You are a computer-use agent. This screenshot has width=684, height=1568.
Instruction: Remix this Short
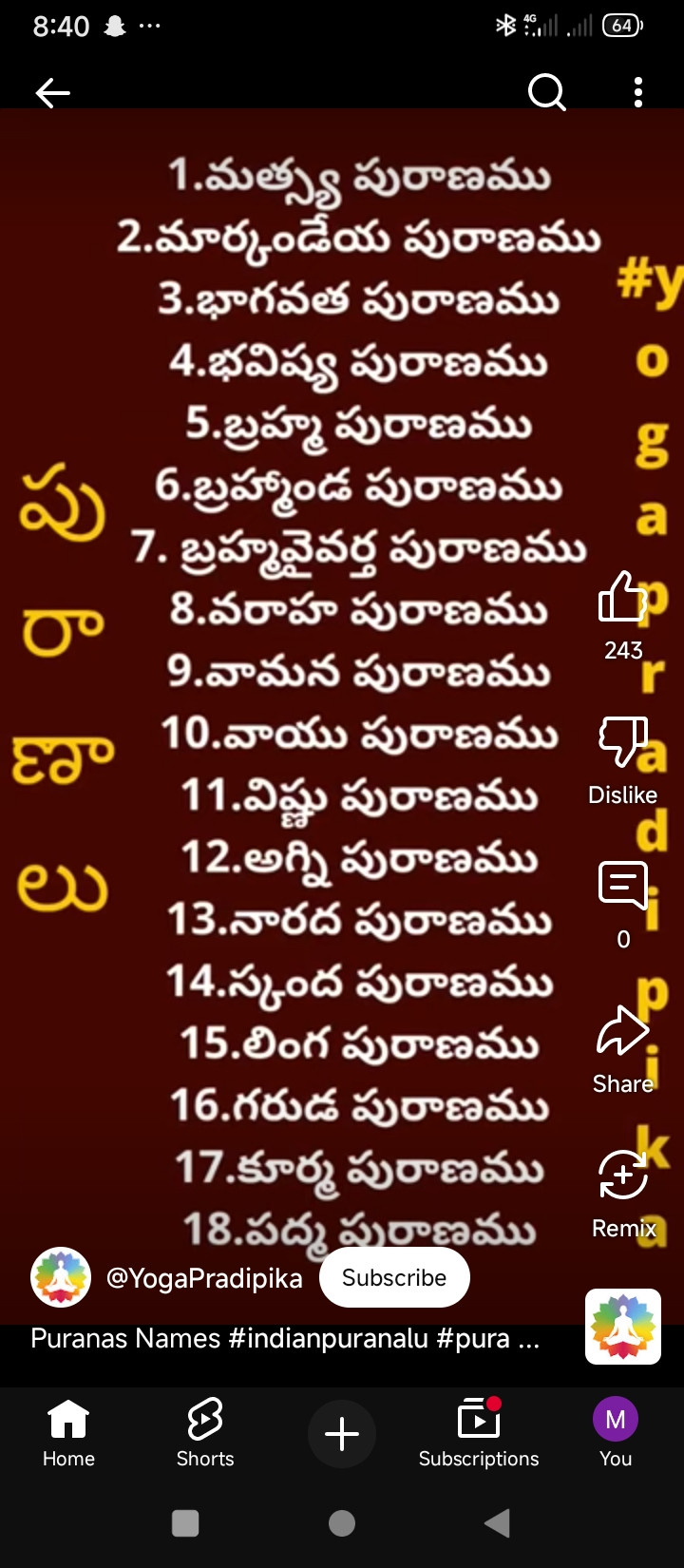pyautogui.click(x=622, y=1176)
